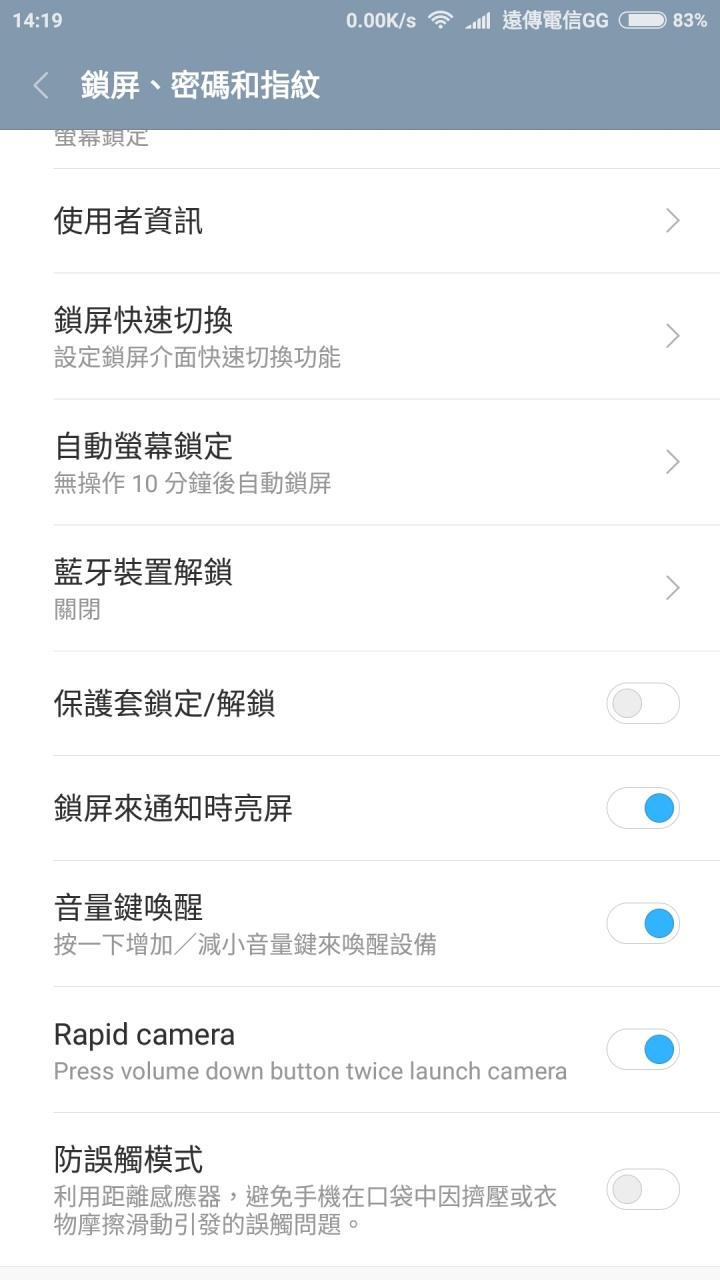The width and height of the screenshot is (720, 1280).
Task: Enable the 保護套鎖定/解鎖 switch
Action: coord(643,704)
